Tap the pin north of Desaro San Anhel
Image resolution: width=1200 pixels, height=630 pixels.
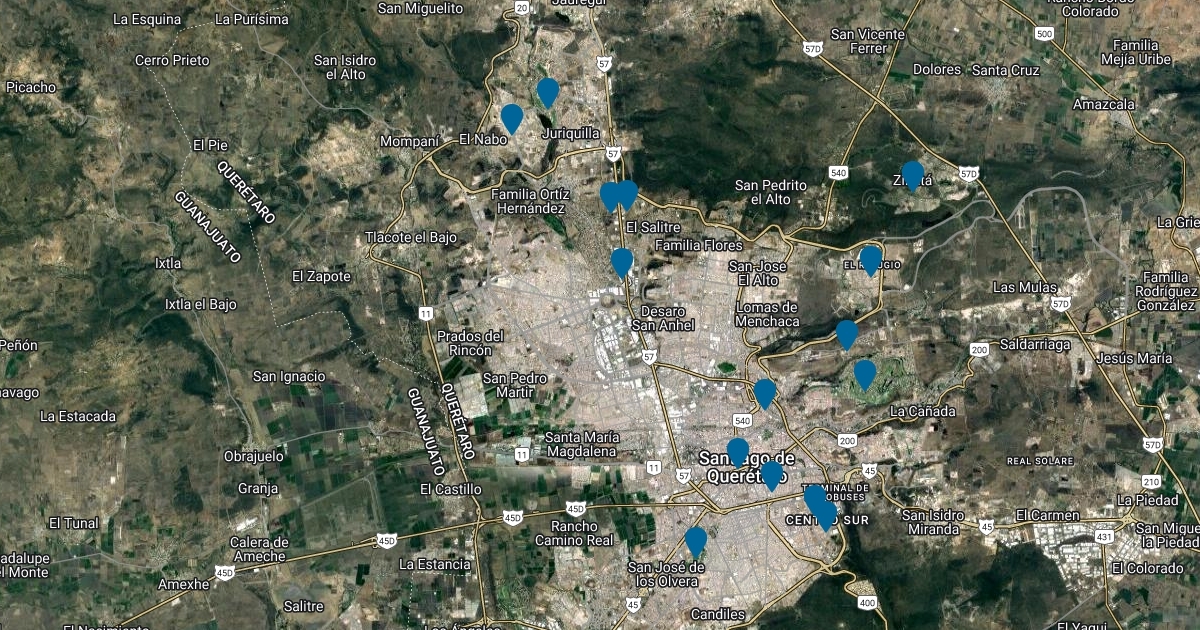[622, 261]
